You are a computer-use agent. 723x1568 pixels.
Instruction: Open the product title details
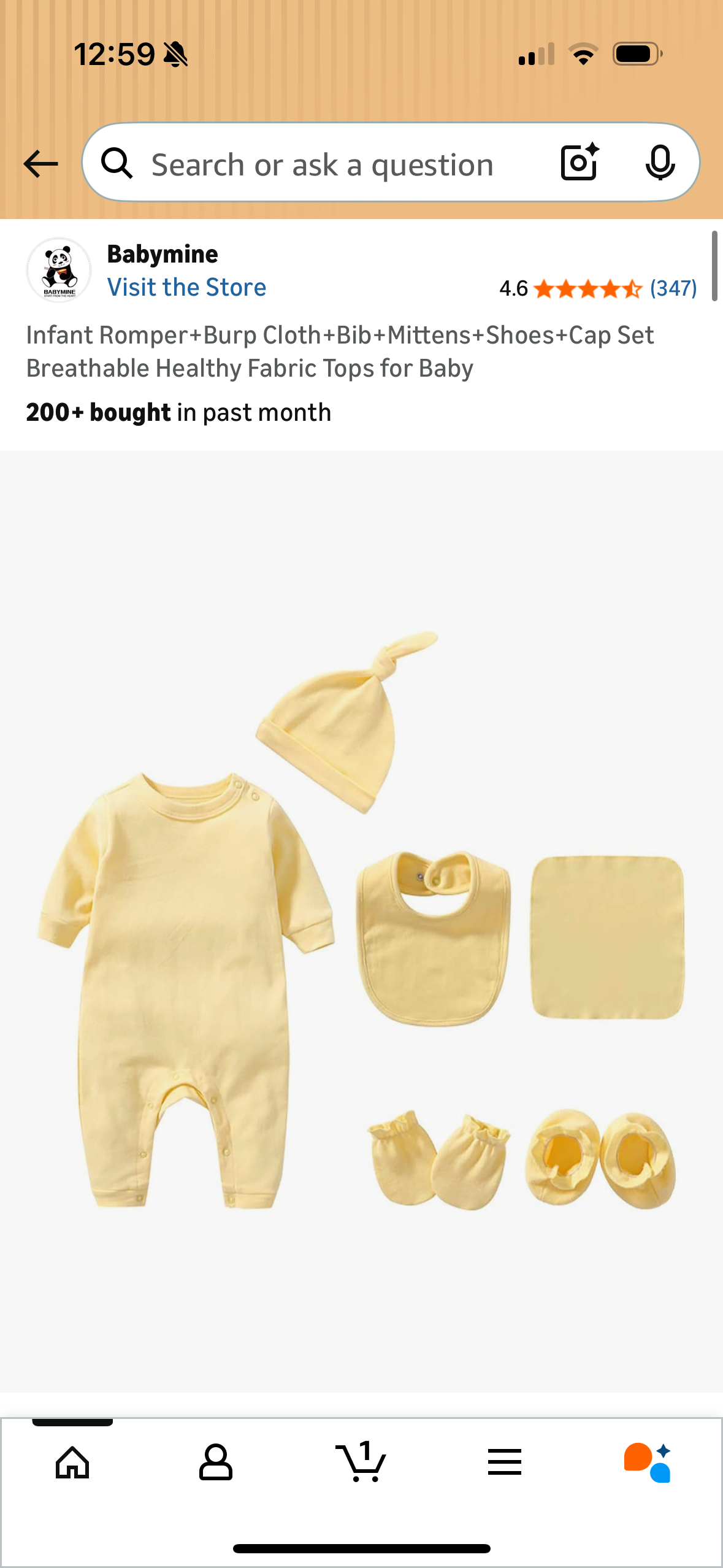340,352
